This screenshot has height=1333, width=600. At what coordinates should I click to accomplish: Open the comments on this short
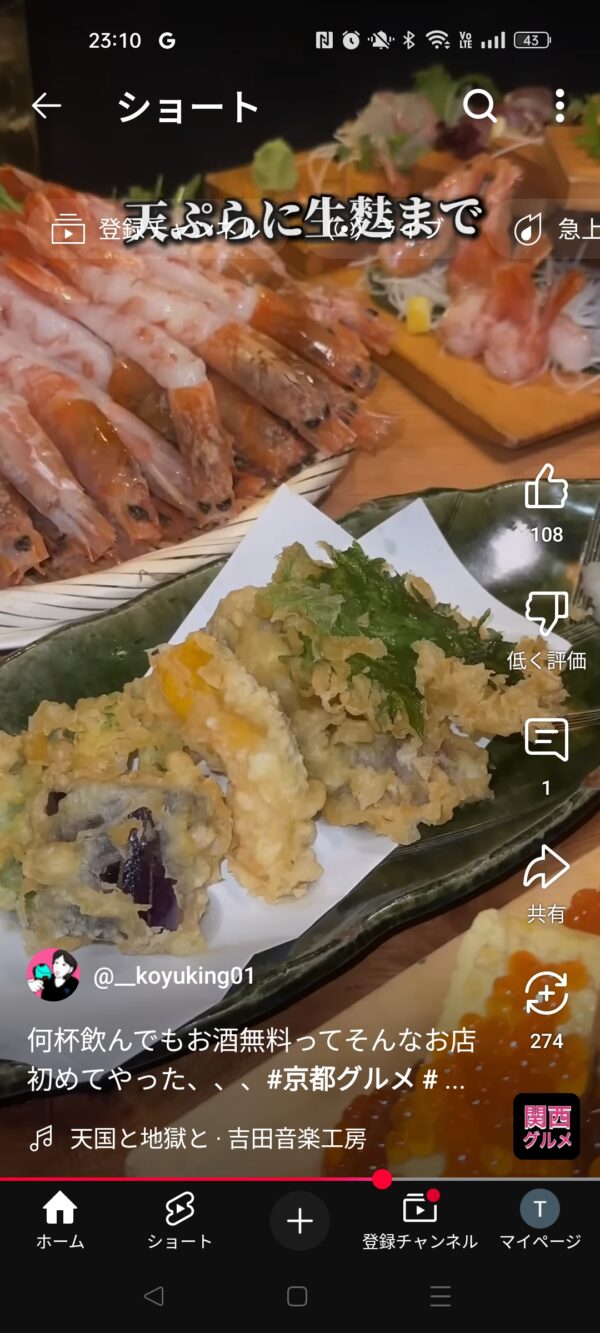546,742
